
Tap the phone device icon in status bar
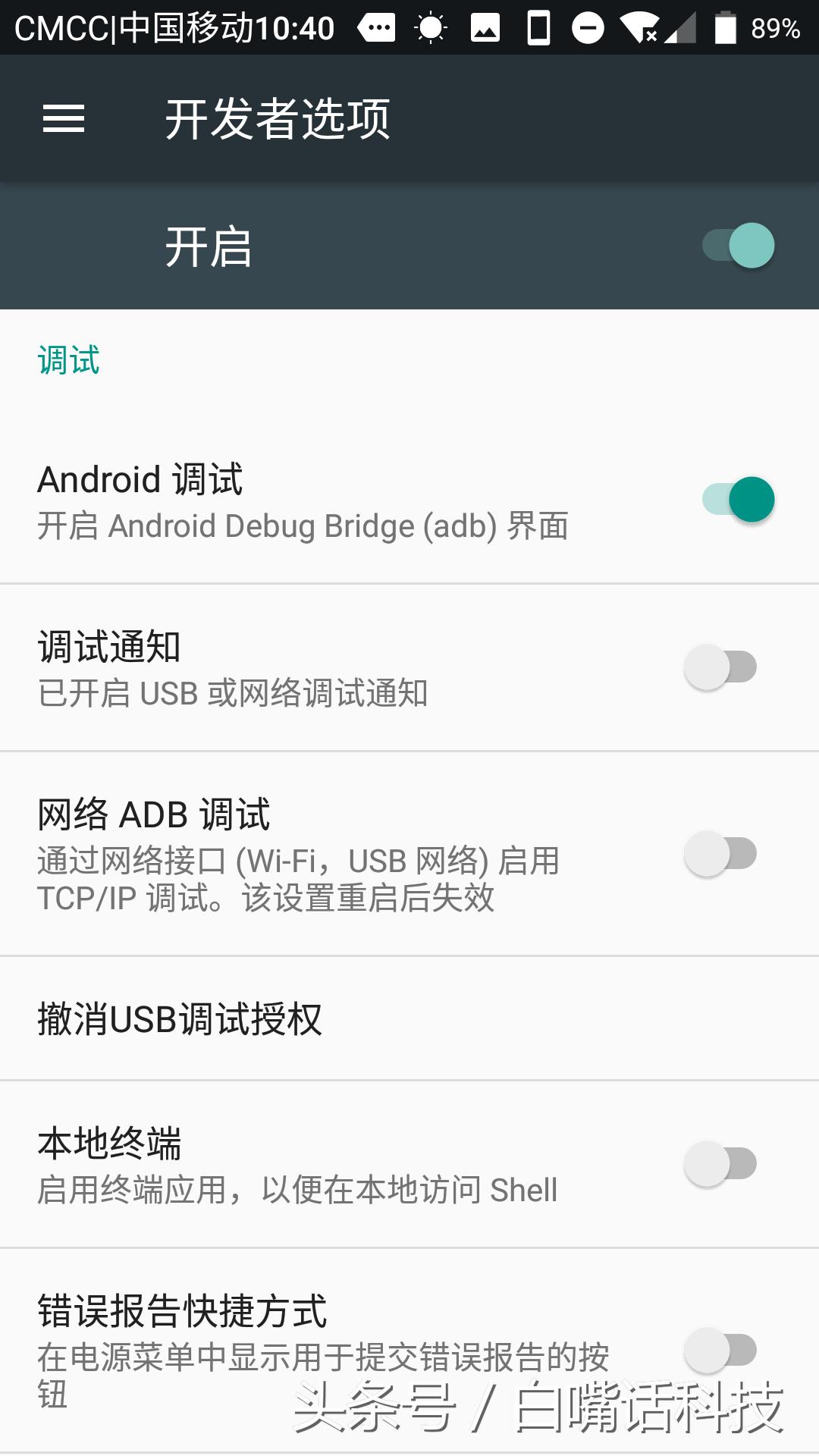pos(537,25)
